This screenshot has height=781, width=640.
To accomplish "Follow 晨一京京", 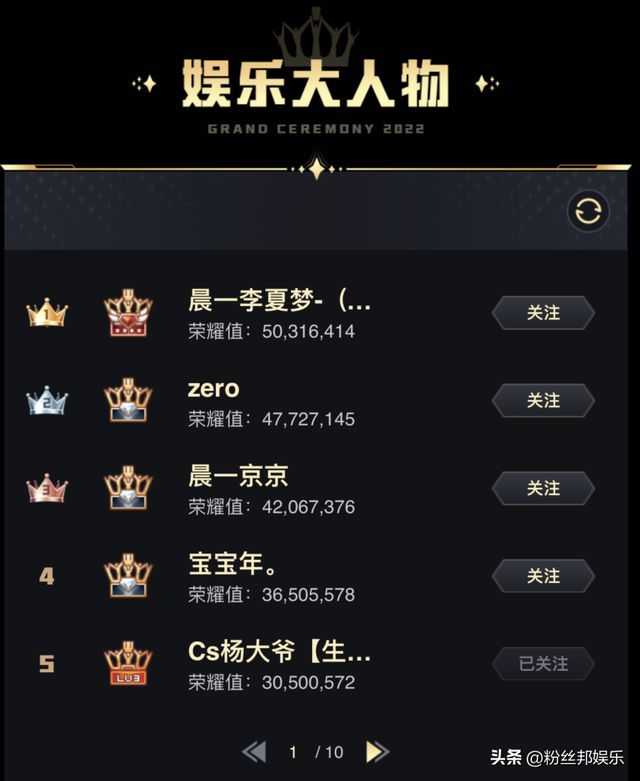I will point(543,489).
